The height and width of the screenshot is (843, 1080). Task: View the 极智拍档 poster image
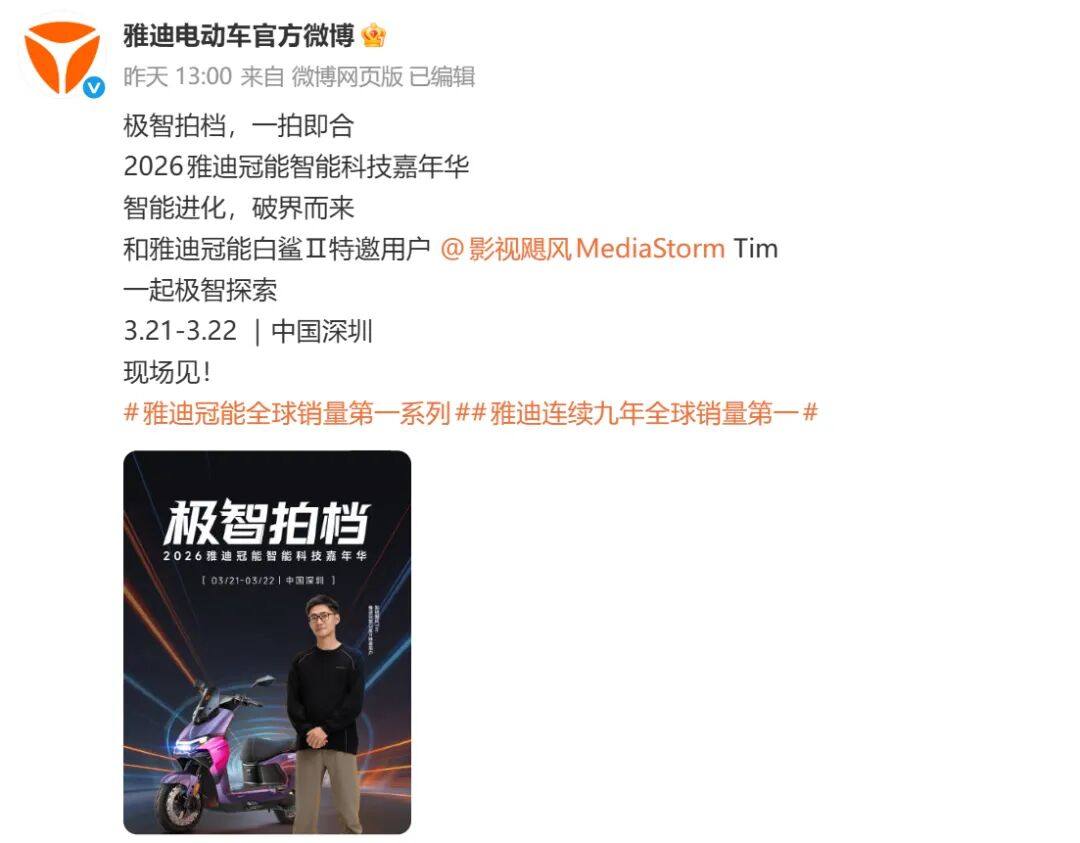(267, 641)
